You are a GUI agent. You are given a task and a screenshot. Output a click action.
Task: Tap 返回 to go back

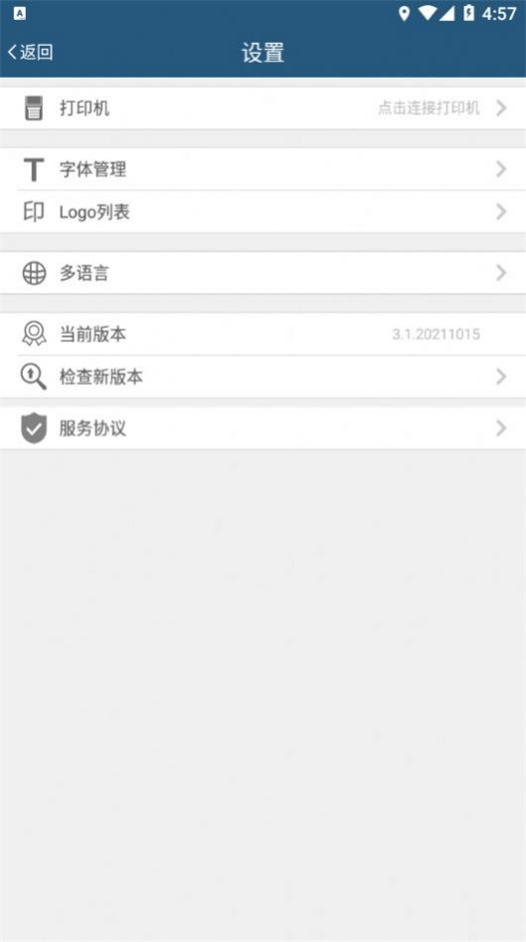pos(30,52)
